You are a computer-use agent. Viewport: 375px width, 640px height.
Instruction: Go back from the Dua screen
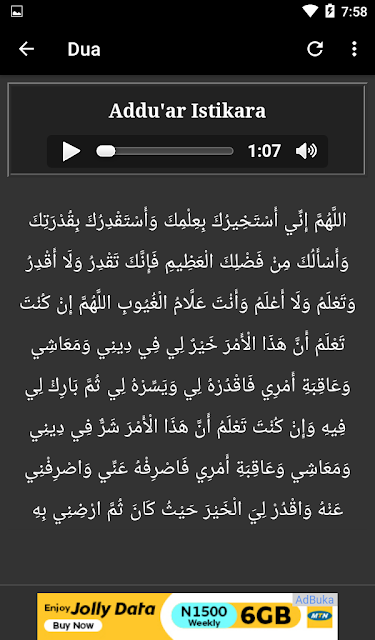click(27, 49)
